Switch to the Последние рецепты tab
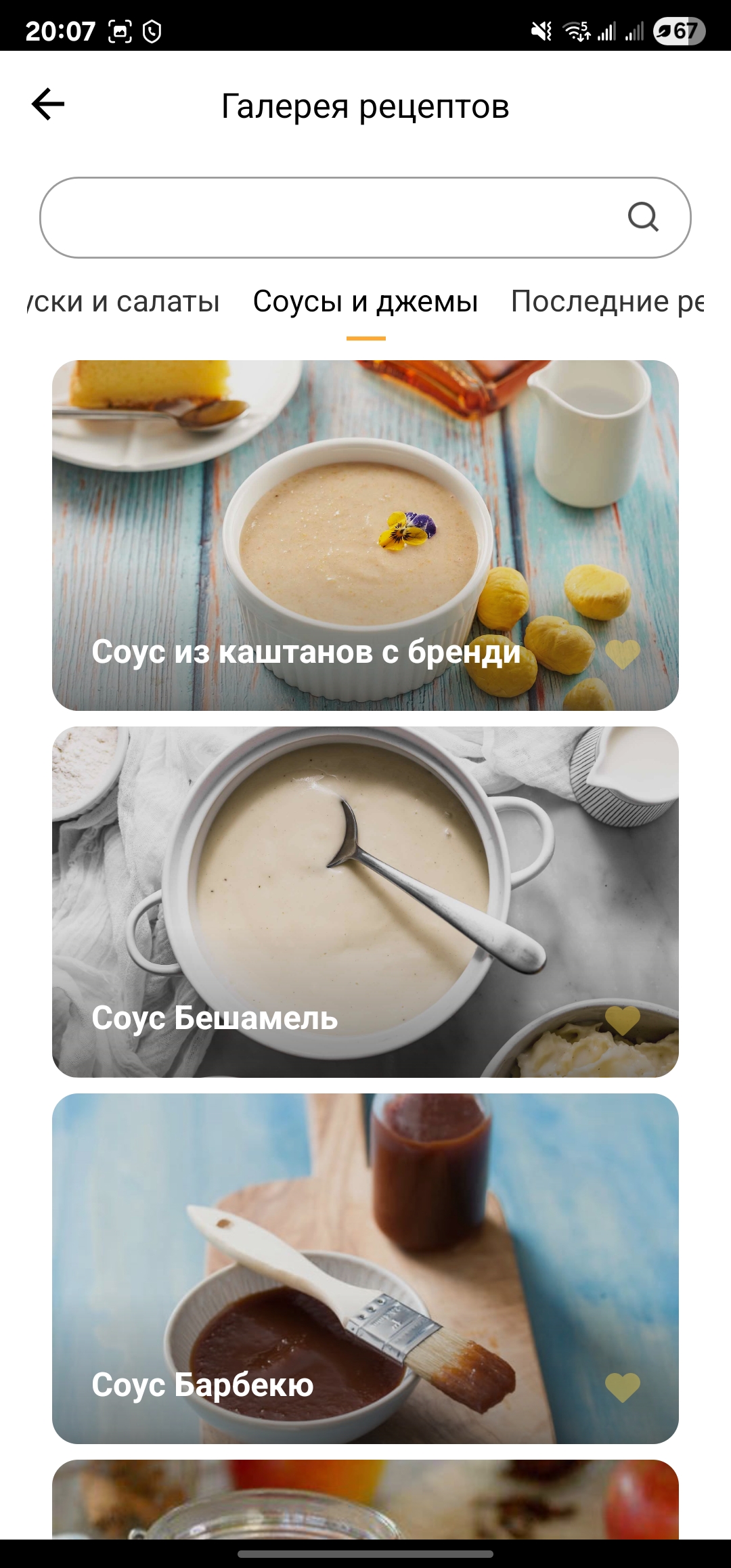This screenshot has width=731, height=1568. click(606, 302)
